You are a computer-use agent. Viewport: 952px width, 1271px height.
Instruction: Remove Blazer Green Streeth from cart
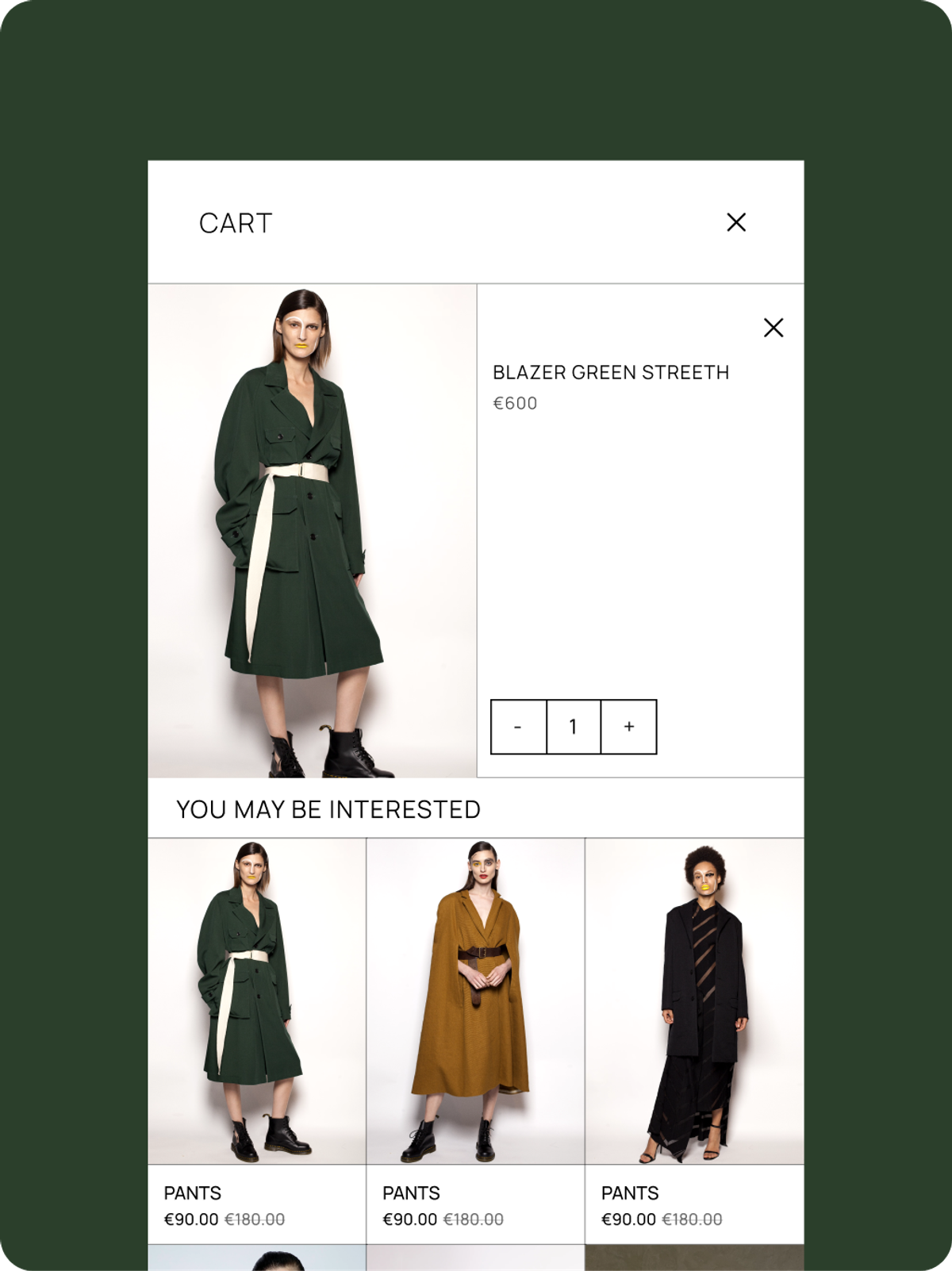click(773, 328)
